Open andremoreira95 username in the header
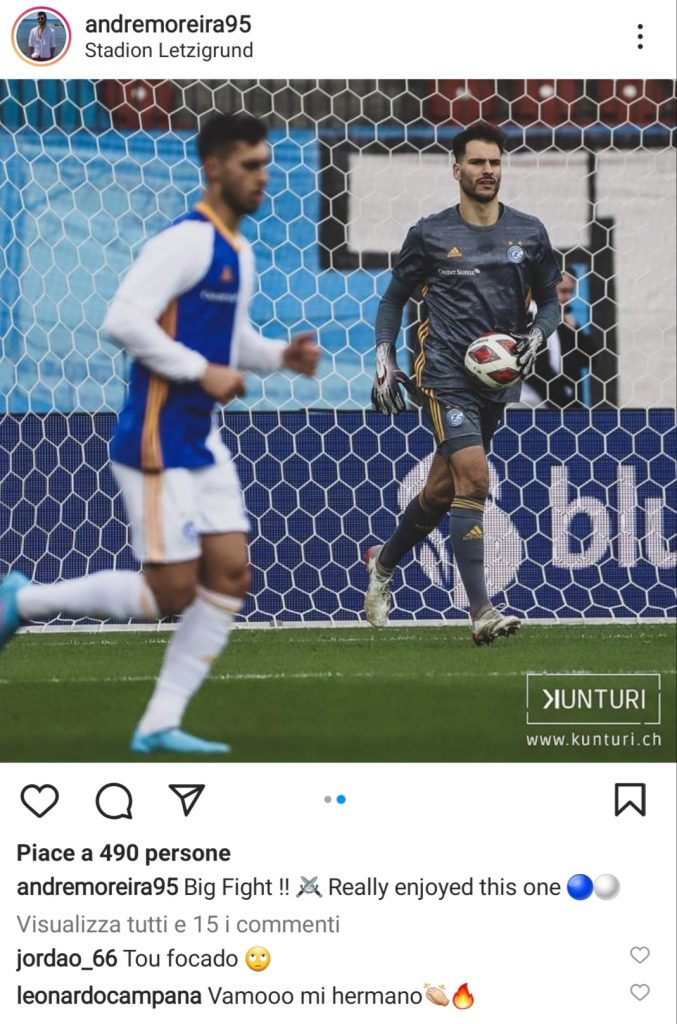 (x=168, y=24)
